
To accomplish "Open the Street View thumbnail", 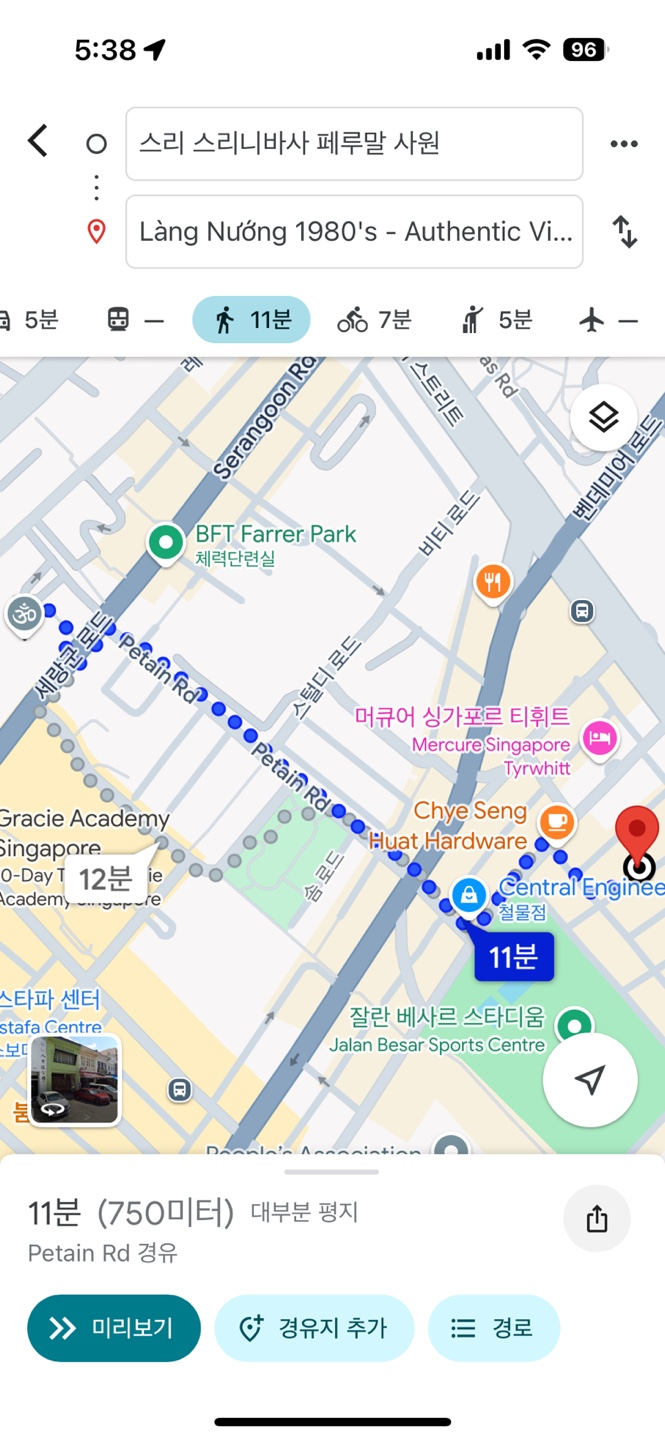I will (x=75, y=1081).
